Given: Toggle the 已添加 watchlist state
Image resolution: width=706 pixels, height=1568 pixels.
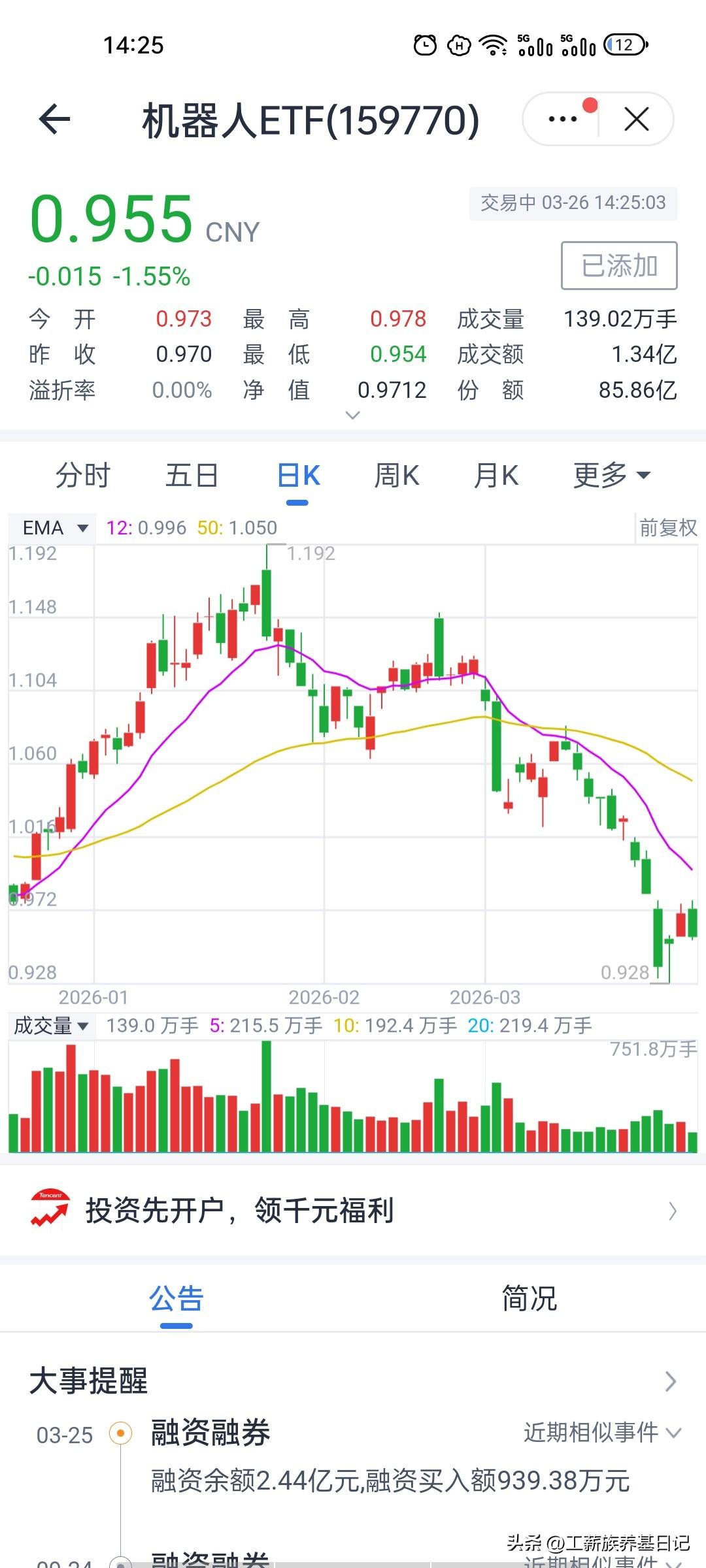Looking at the screenshot, I should 618,265.
